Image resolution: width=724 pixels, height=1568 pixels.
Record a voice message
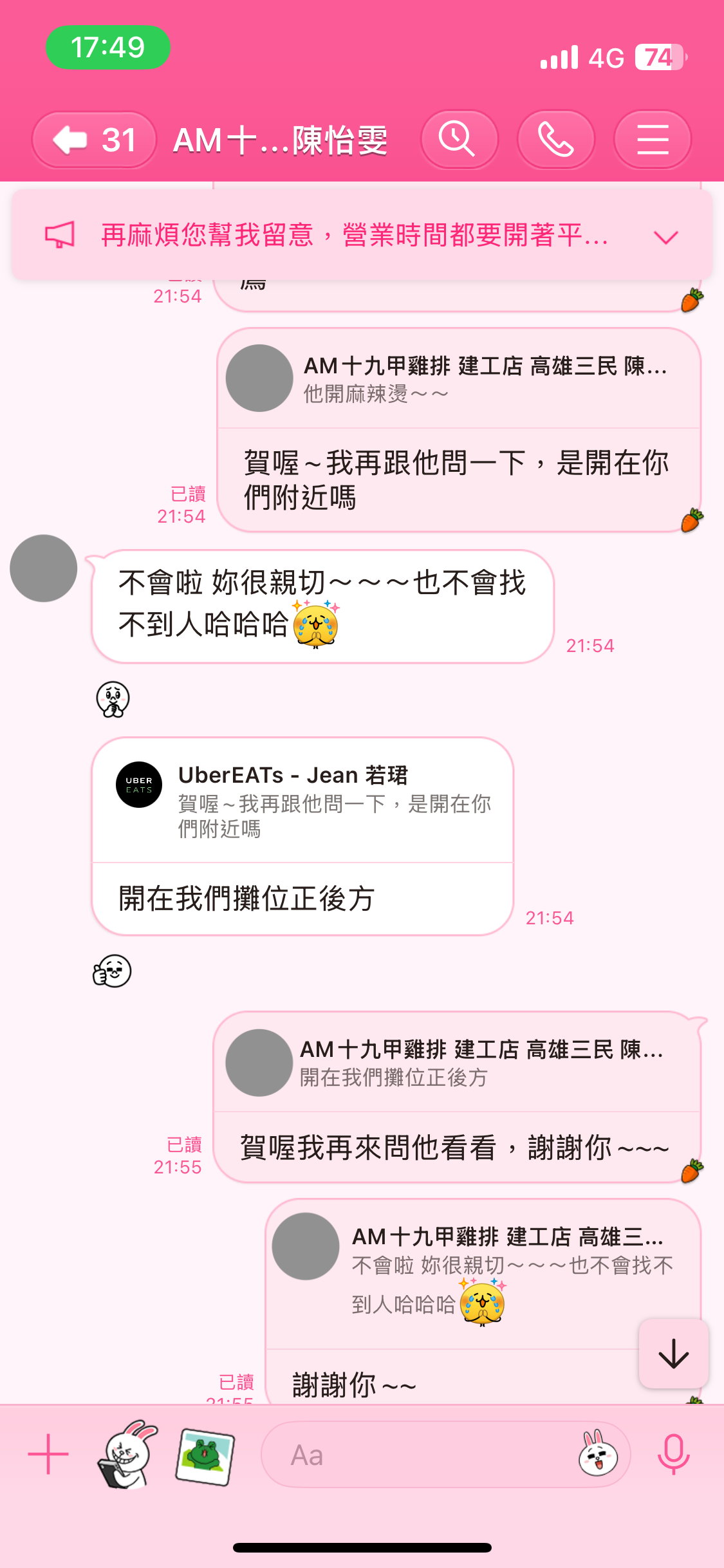point(673,1454)
